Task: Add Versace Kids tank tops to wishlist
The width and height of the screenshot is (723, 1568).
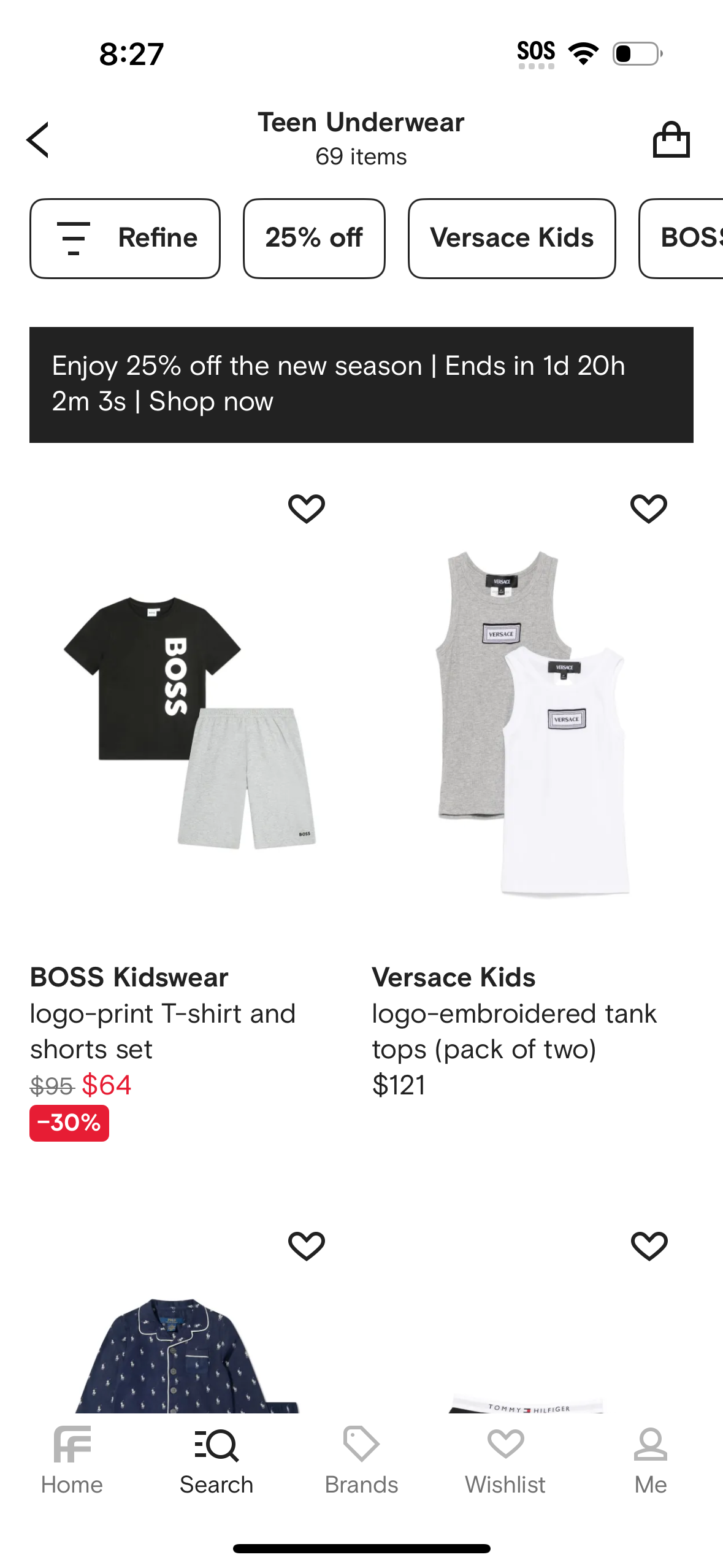Action: [x=649, y=509]
